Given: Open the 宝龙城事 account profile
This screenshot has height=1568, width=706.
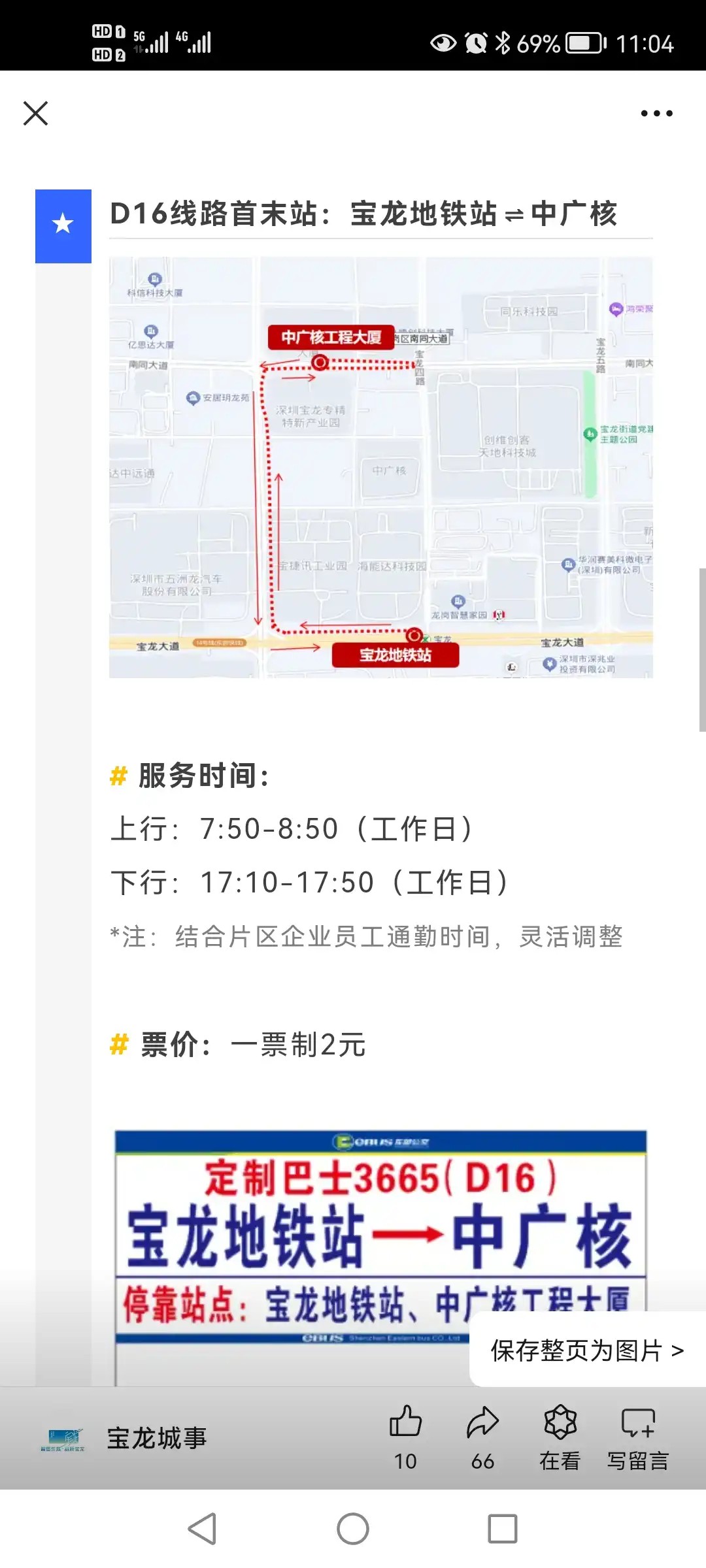Looking at the screenshot, I should pos(156,1438).
